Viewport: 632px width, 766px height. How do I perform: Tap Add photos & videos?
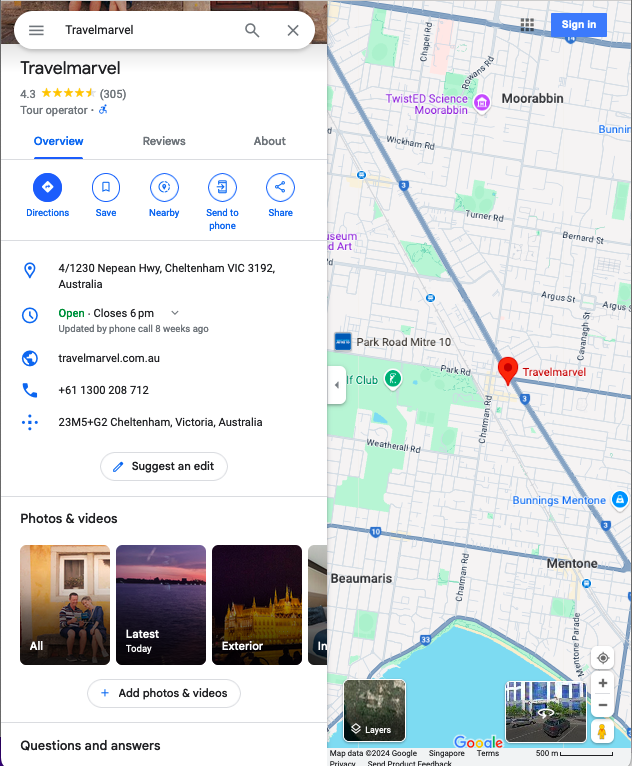pyautogui.click(x=164, y=693)
